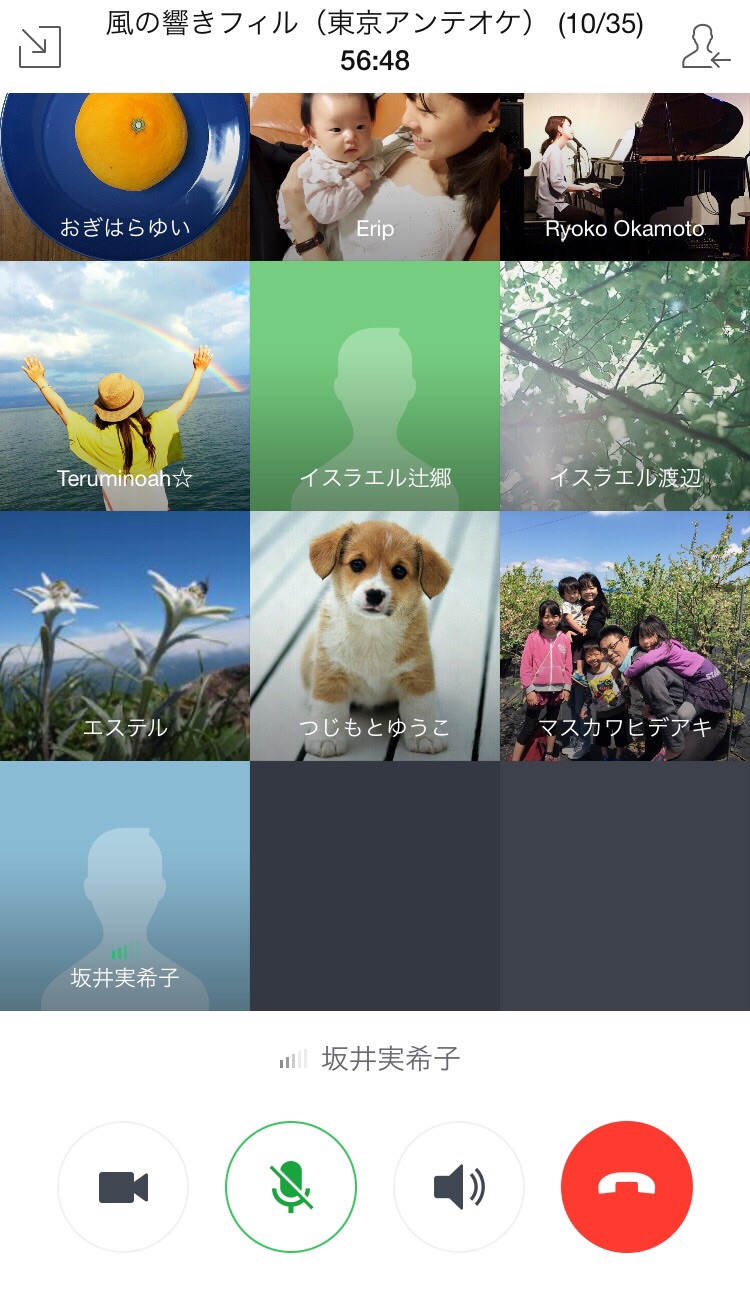Select 坂井実希子 participant tile
This screenshot has height=1299, width=750.
[125, 886]
